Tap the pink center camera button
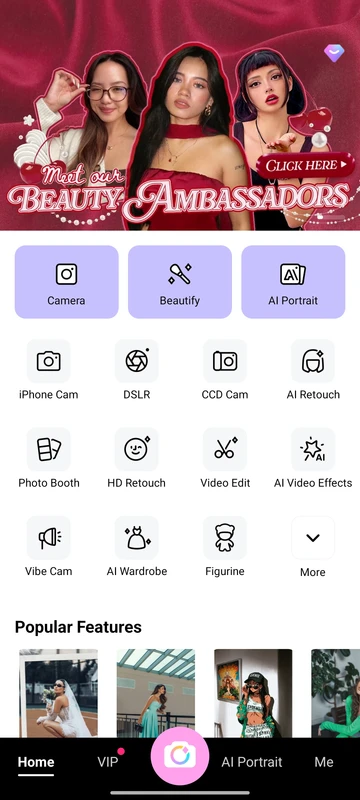The height and width of the screenshot is (800, 360). coord(180,756)
